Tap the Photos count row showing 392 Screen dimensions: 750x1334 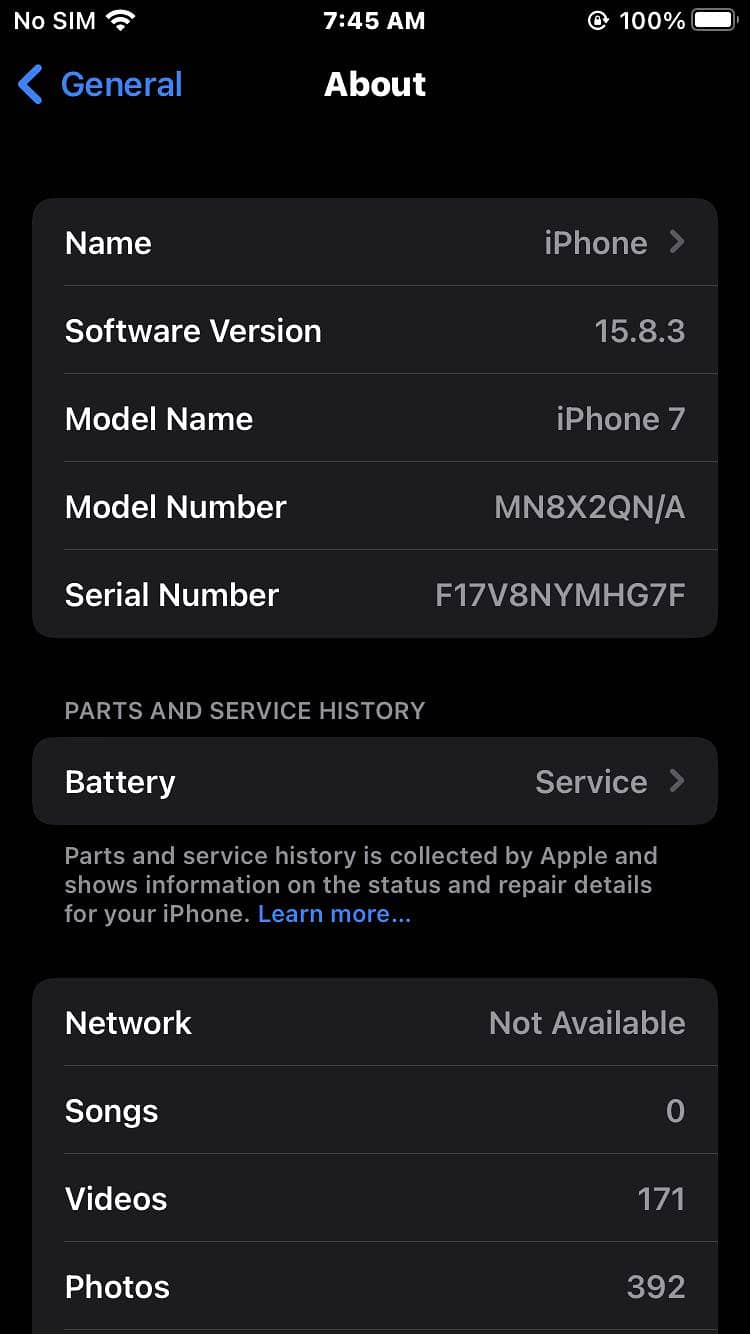375,1287
